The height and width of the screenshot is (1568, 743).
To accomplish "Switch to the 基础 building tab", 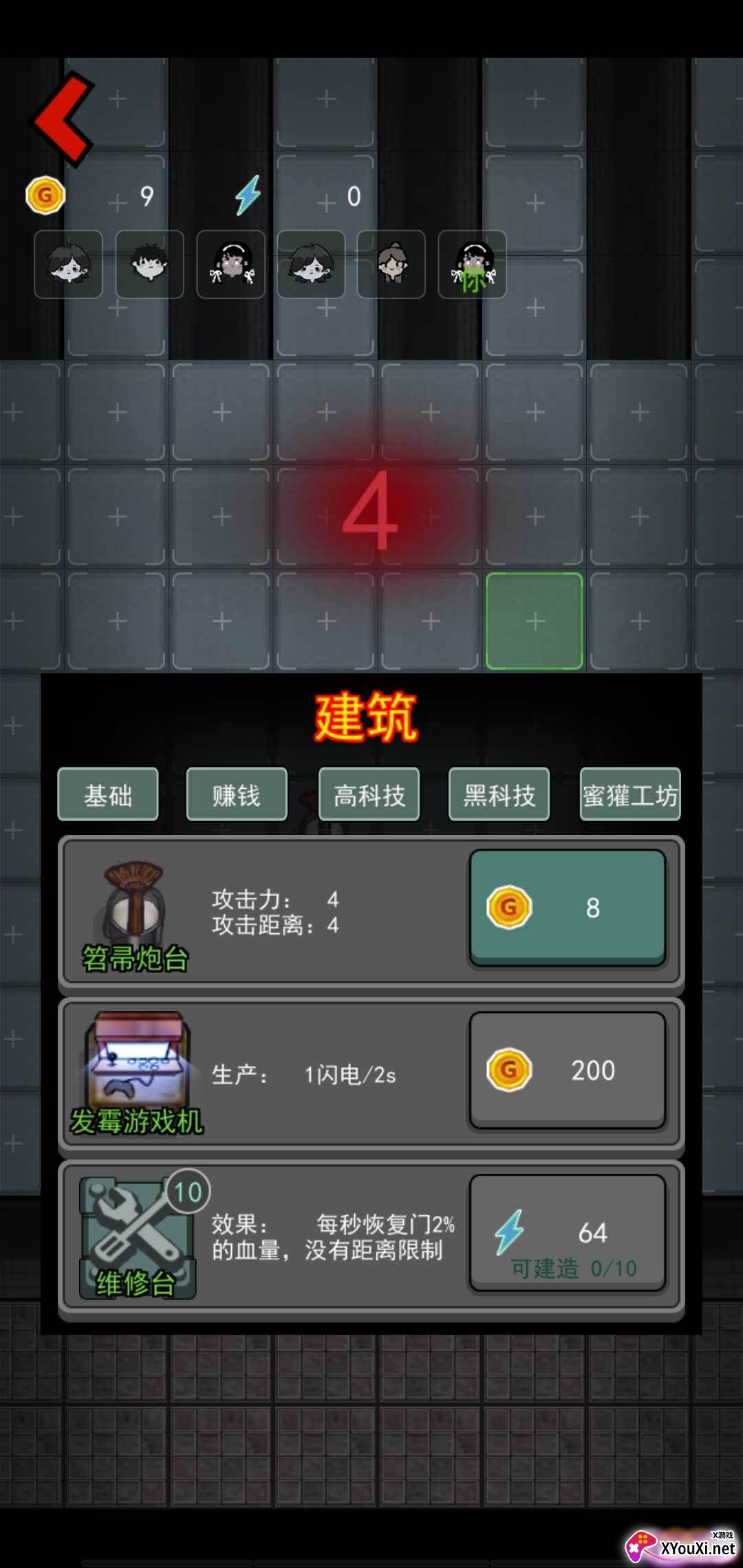I will 108,795.
